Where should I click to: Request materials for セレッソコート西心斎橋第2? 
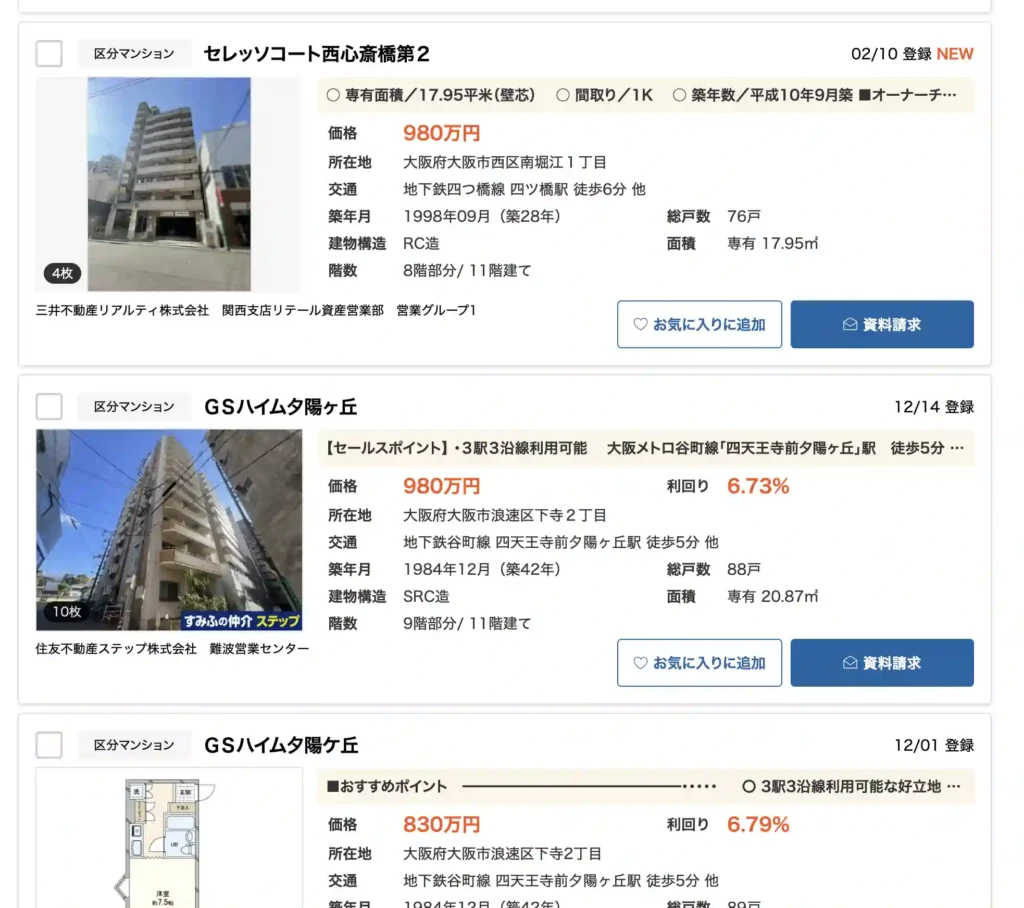[881, 324]
